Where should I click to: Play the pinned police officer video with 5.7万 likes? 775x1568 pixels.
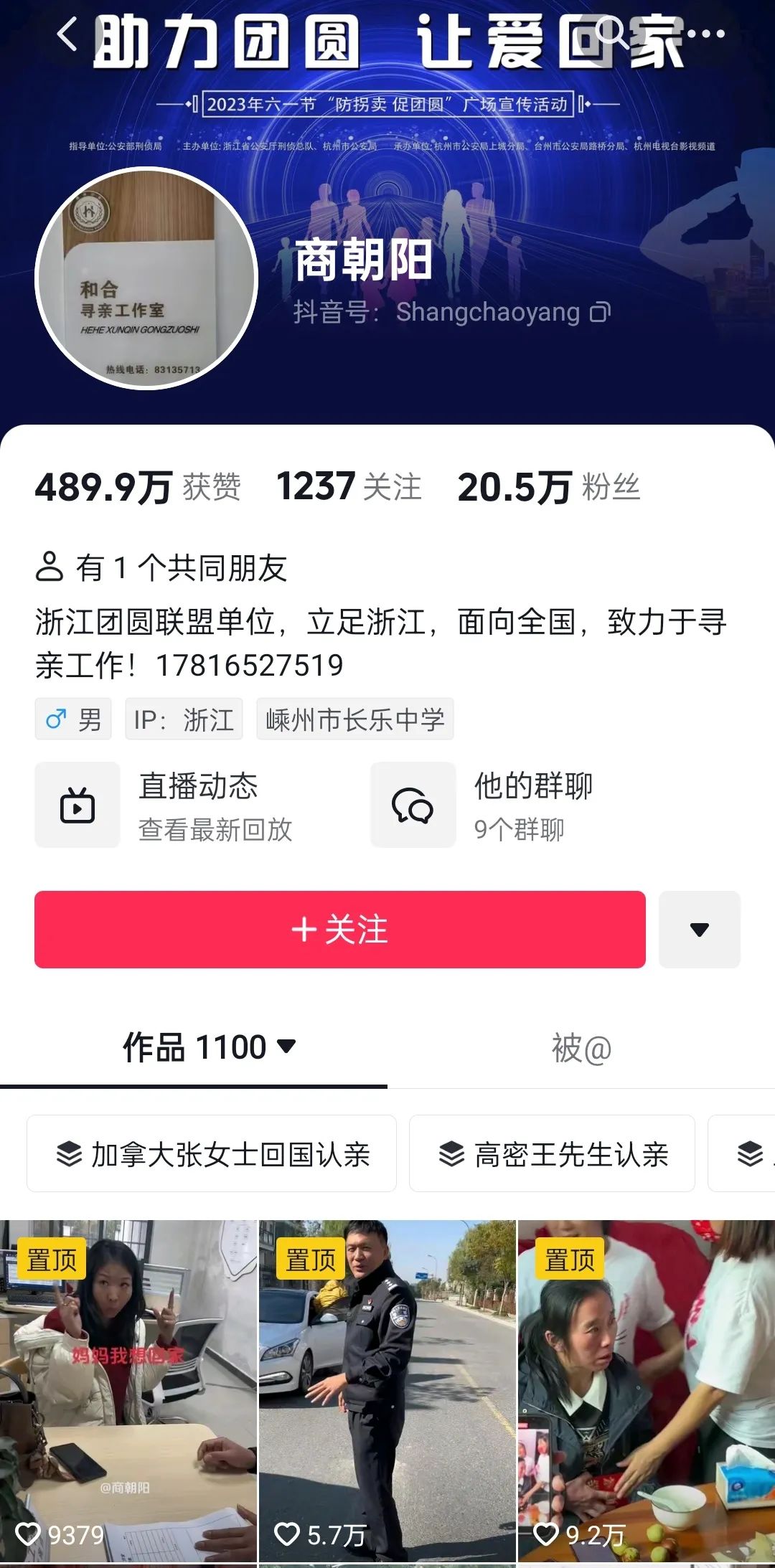[x=387, y=1392]
